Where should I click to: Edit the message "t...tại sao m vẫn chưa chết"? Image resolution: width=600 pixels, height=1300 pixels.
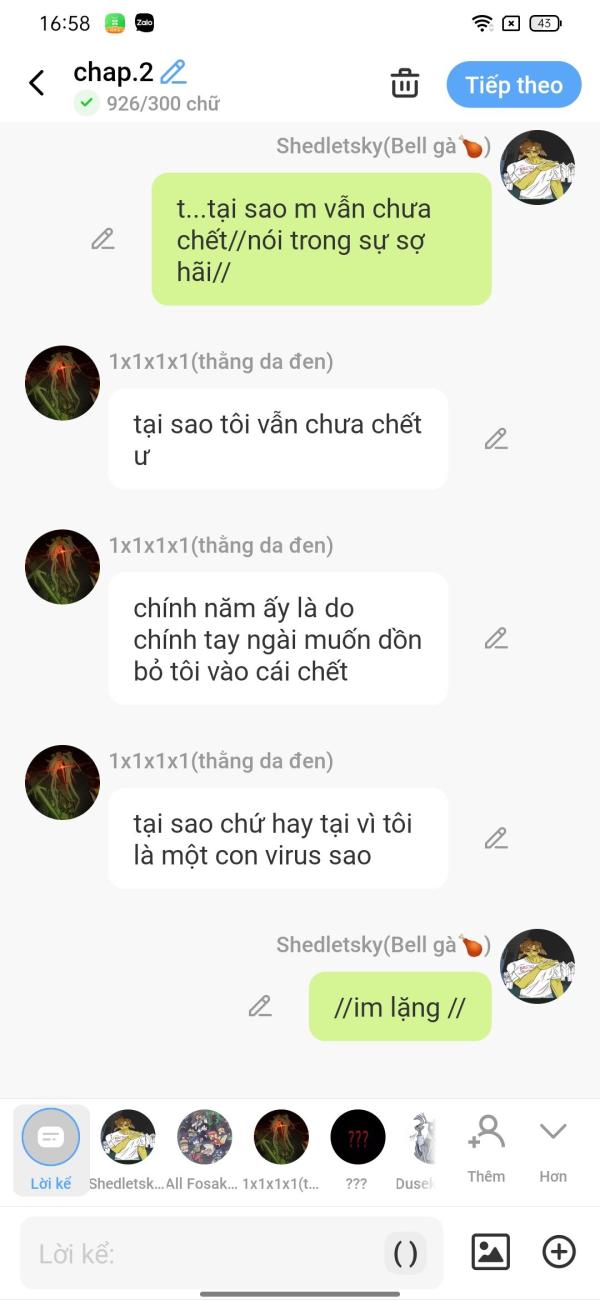point(103,239)
